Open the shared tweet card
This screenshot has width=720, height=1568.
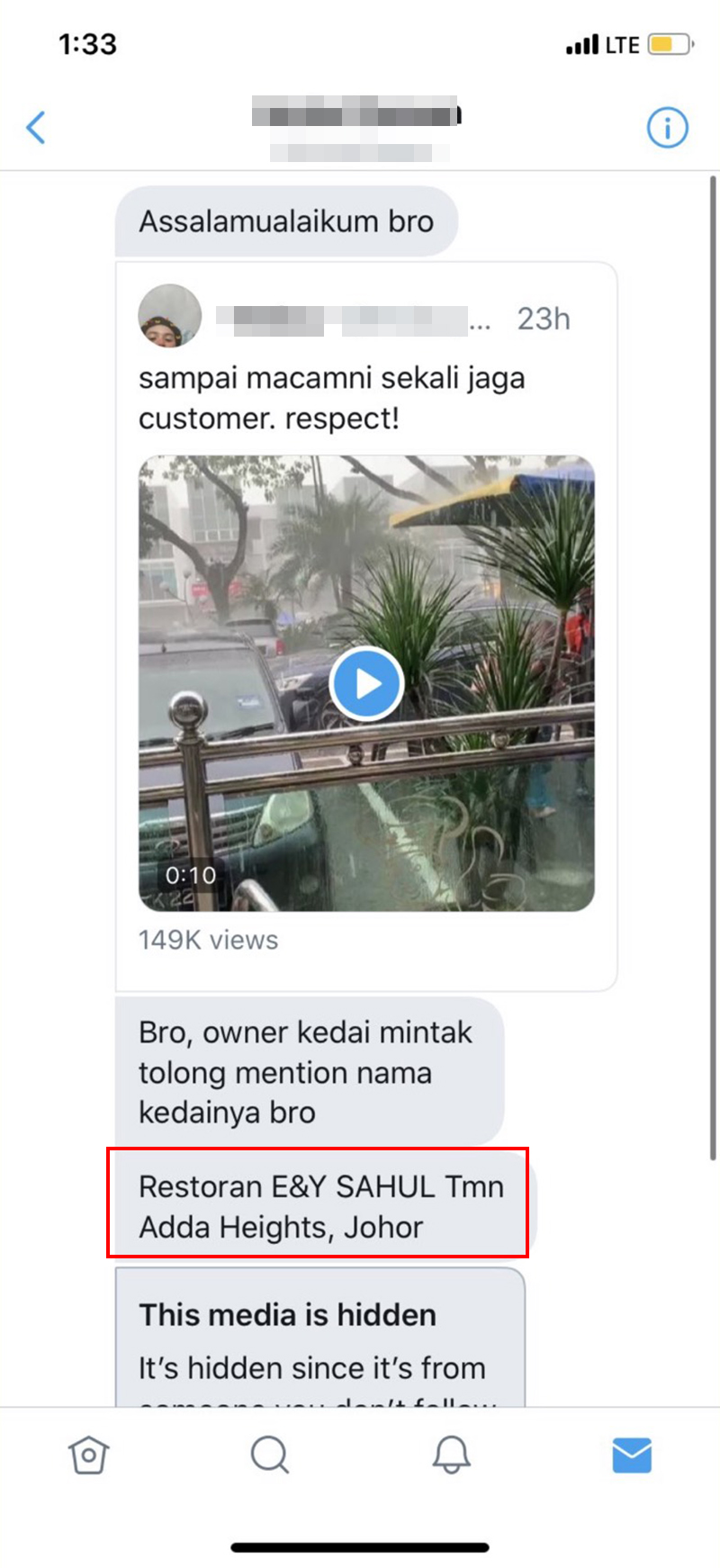coord(360,396)
